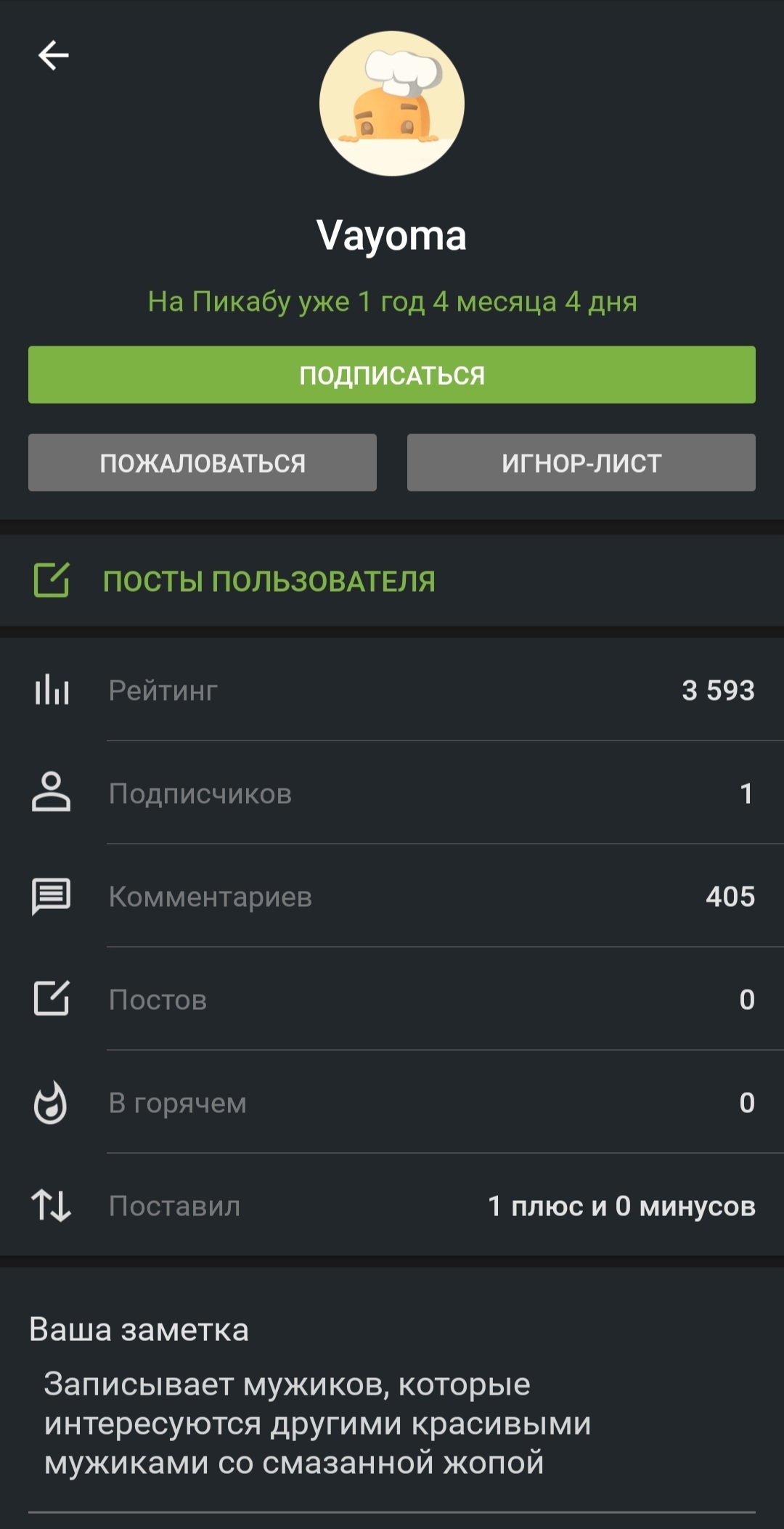Go back using the arrow icon

coord(54,55)
